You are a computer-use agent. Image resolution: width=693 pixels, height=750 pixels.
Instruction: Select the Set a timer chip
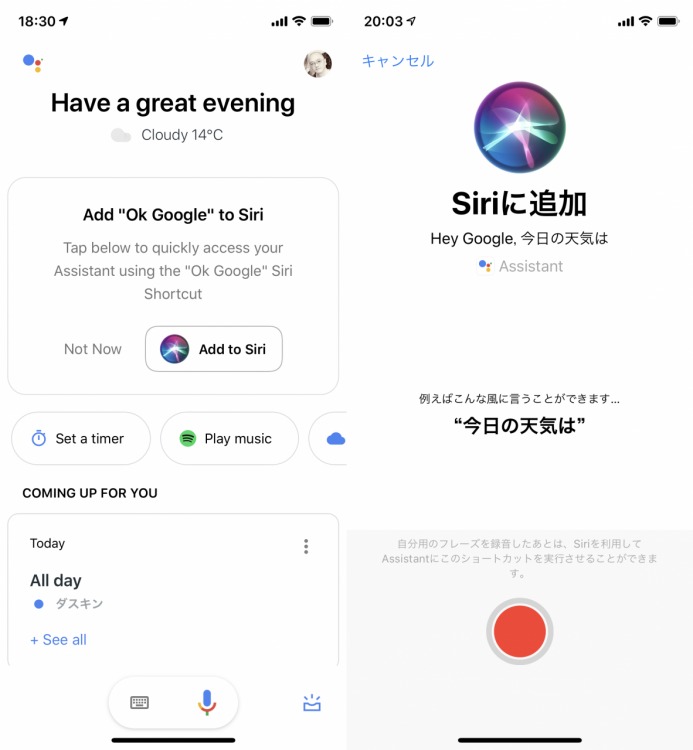81,438
